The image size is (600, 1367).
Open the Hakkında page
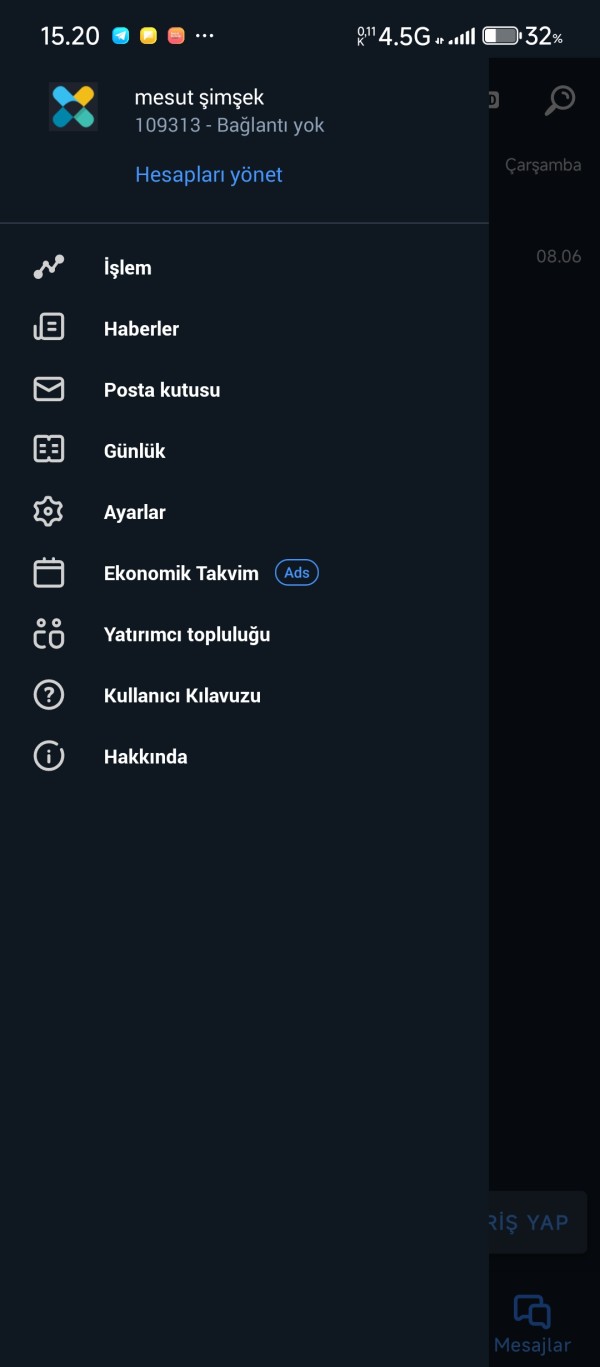(x=244, y=756)
